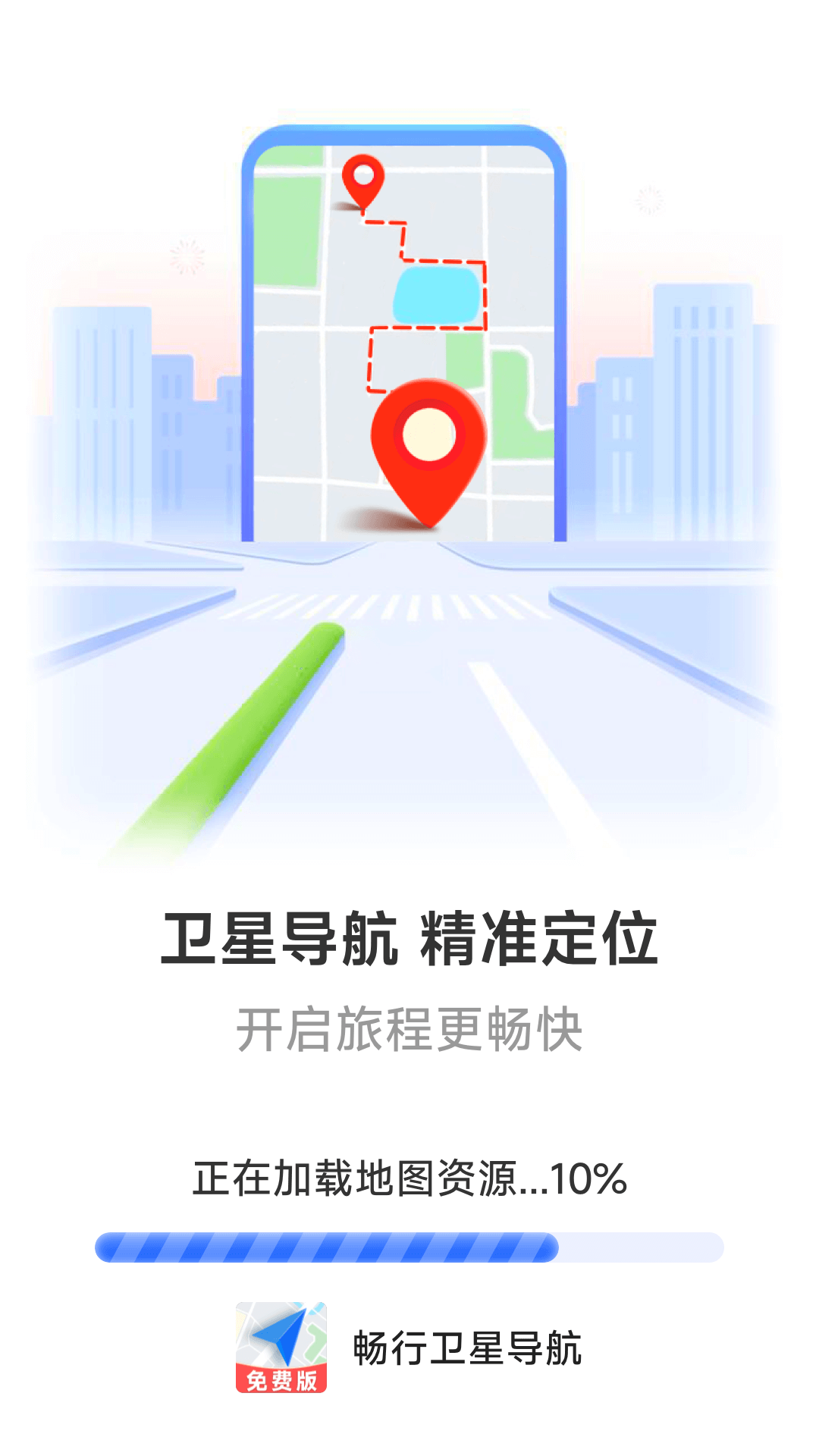
Task: Select the blue lake area on the map
Action: pos(436,296)
